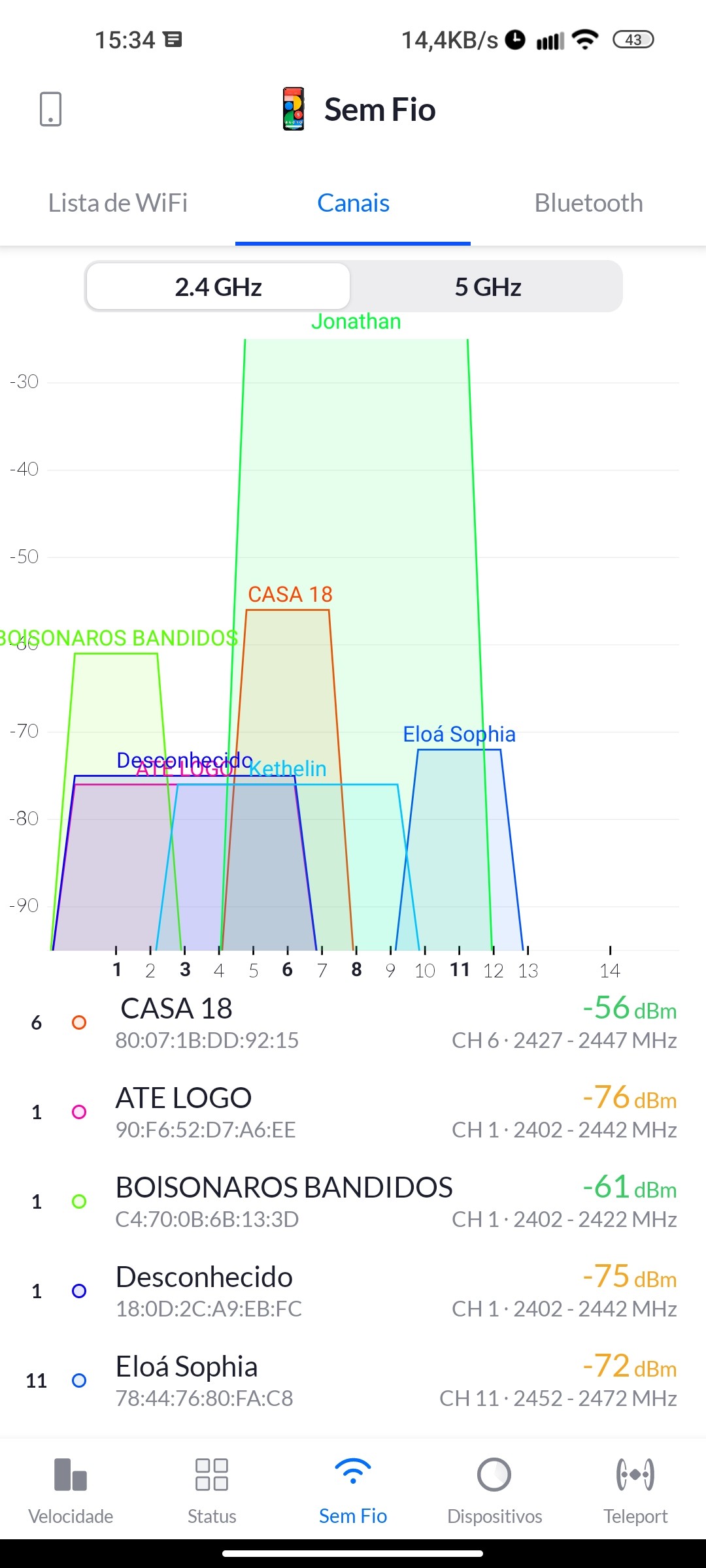Open the Bluetooth tab

coord(588,203)
